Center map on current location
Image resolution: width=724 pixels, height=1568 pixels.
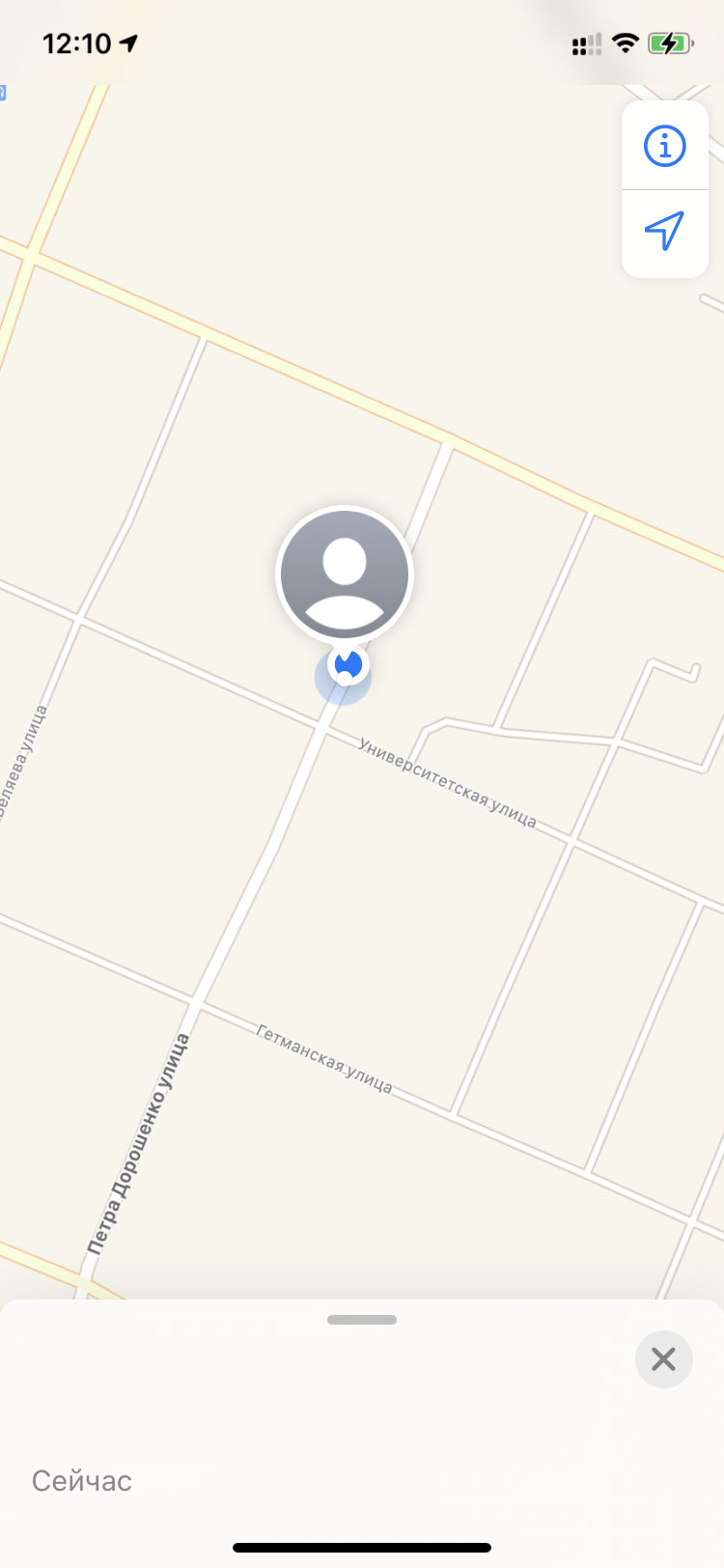coord(664,232)
